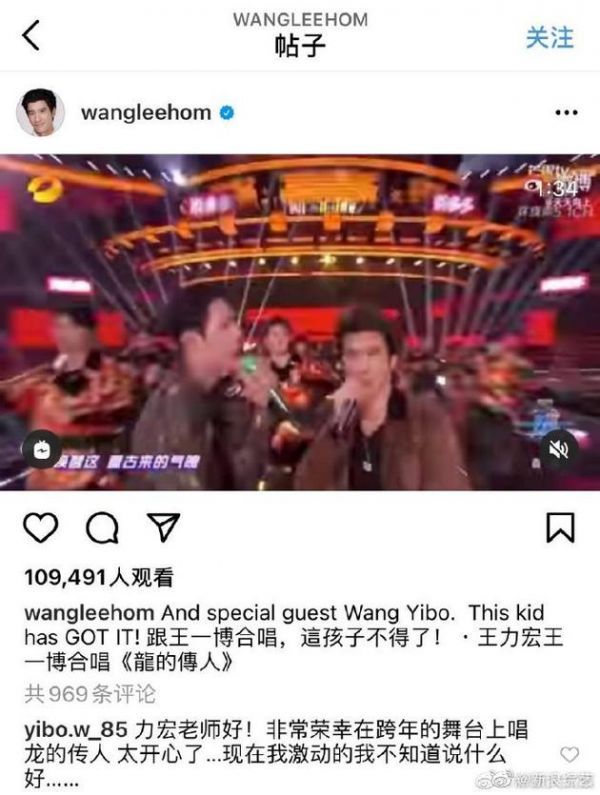This screenshot has width=600, height=795.
Task: Share the post via paper plane
Action: [x=160, y=527]
